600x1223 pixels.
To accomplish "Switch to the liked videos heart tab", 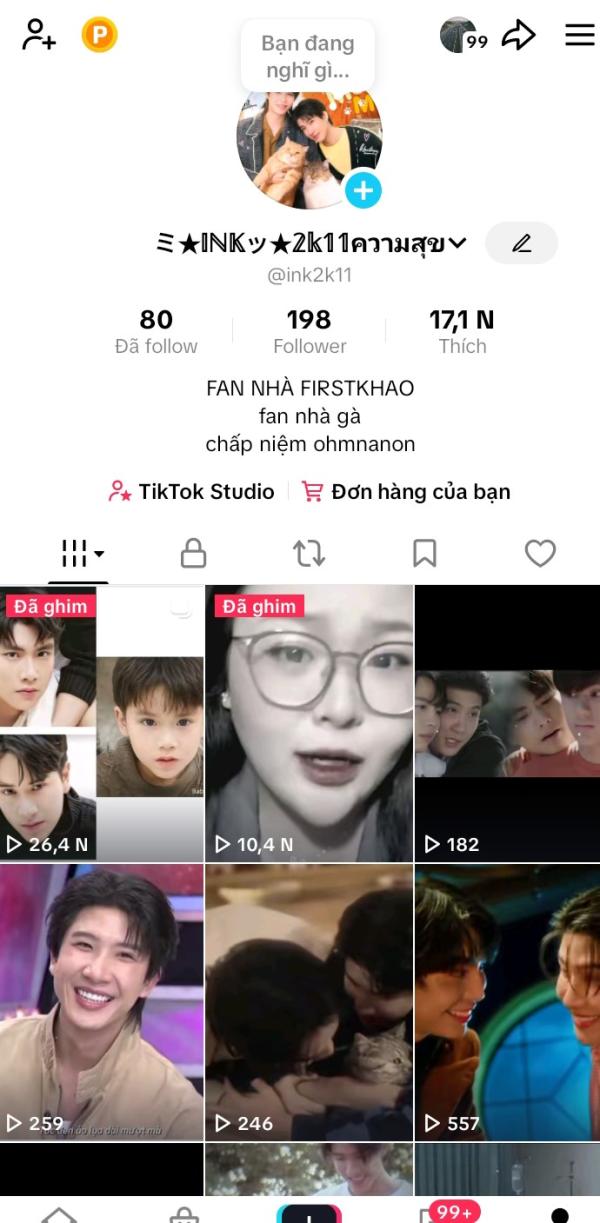I will (540, 553).
